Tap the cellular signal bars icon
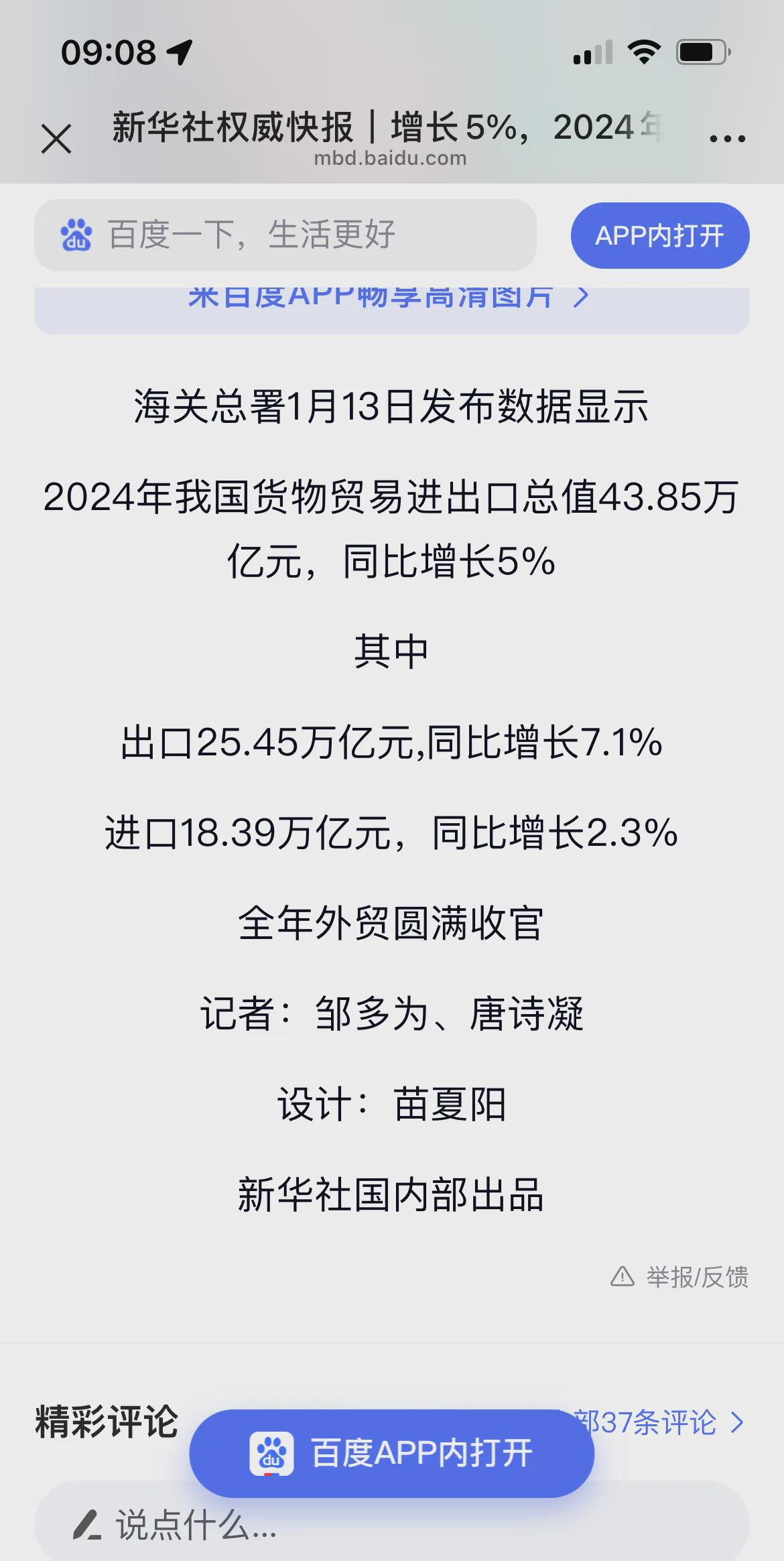This screenshot has width=784, height=1561. (592, 50)
